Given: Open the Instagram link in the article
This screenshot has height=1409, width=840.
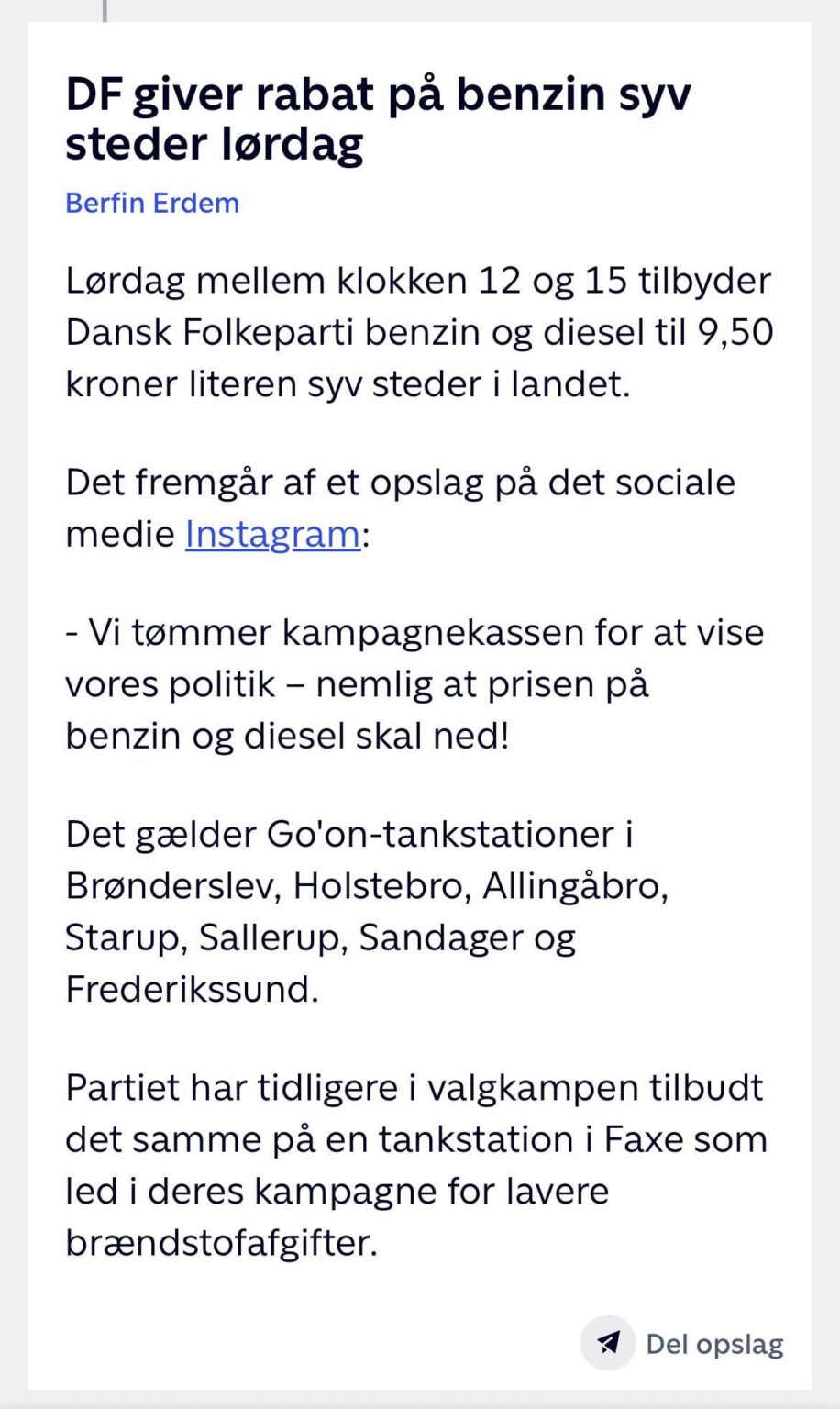Looking at the screenshot, I should pos(272,533).
